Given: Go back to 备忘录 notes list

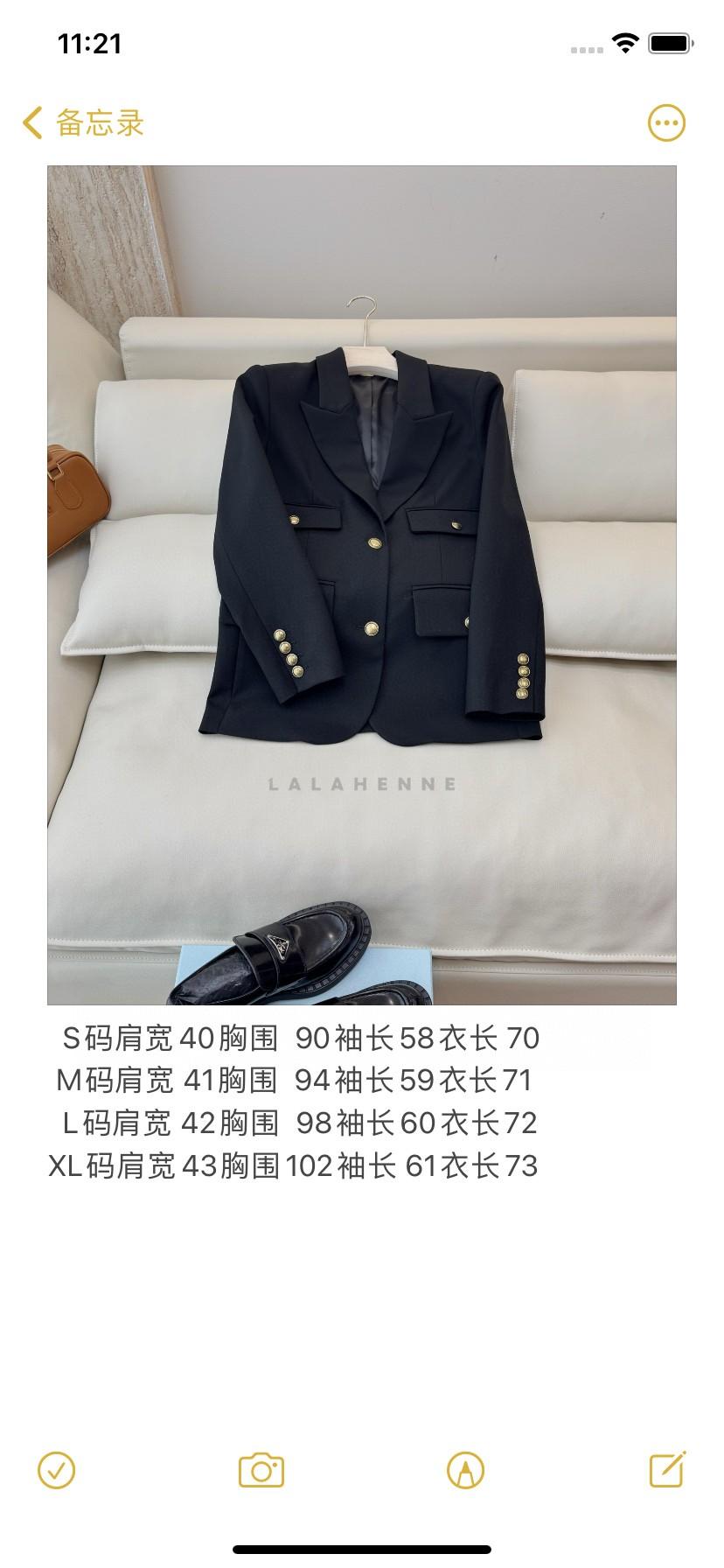Looking at the screenshot, I should point(83,123).
